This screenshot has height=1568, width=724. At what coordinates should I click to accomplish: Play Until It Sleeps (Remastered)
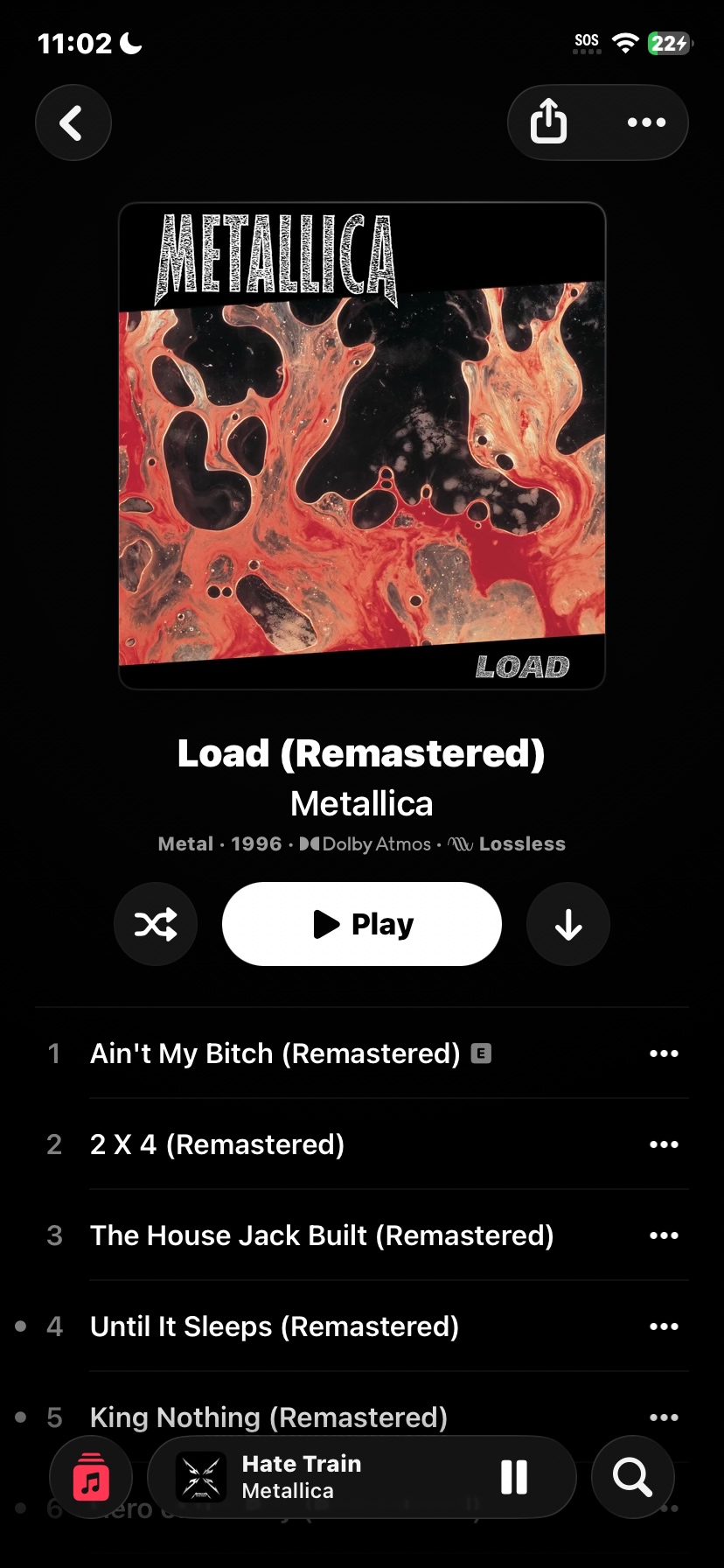click(x=275, y=1326)
